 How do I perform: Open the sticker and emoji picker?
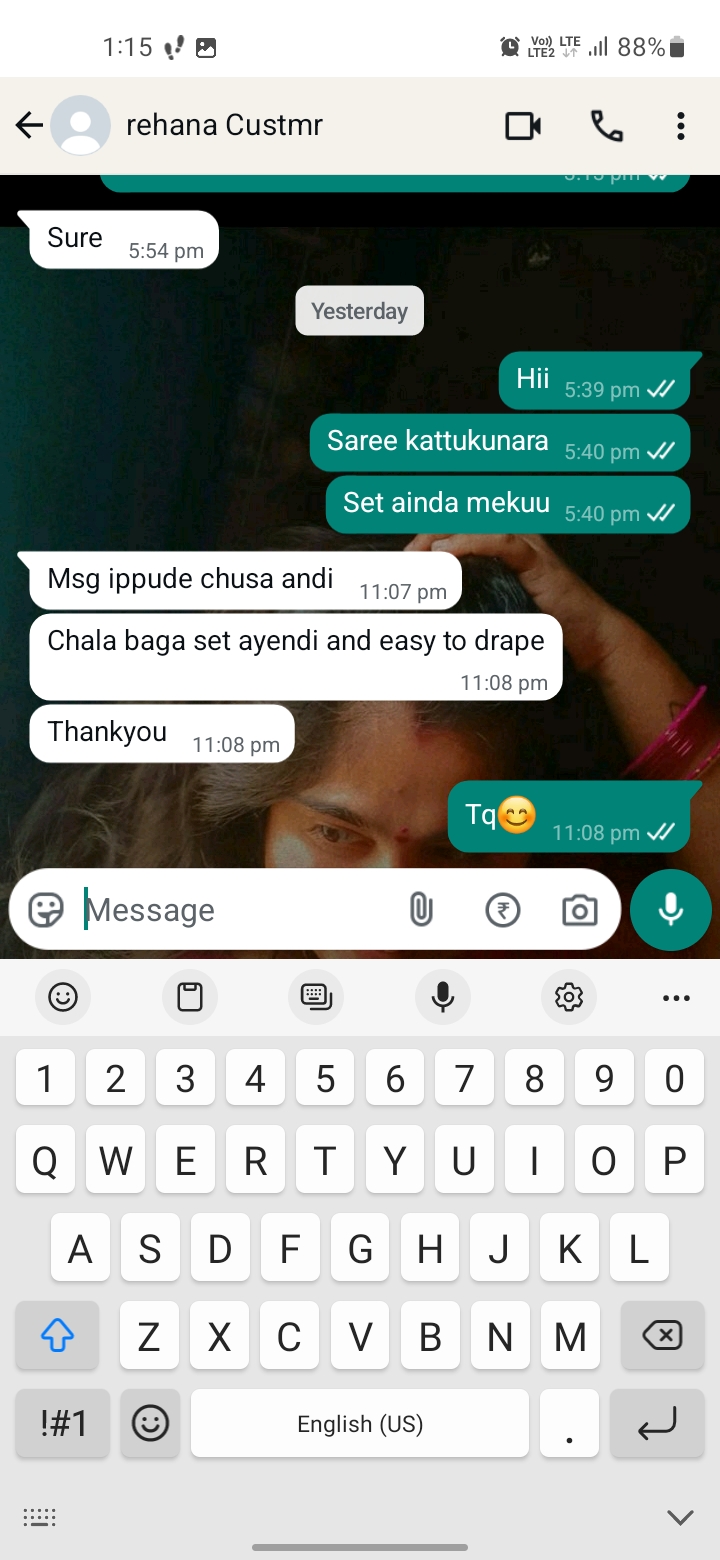(x=46, y=910)
